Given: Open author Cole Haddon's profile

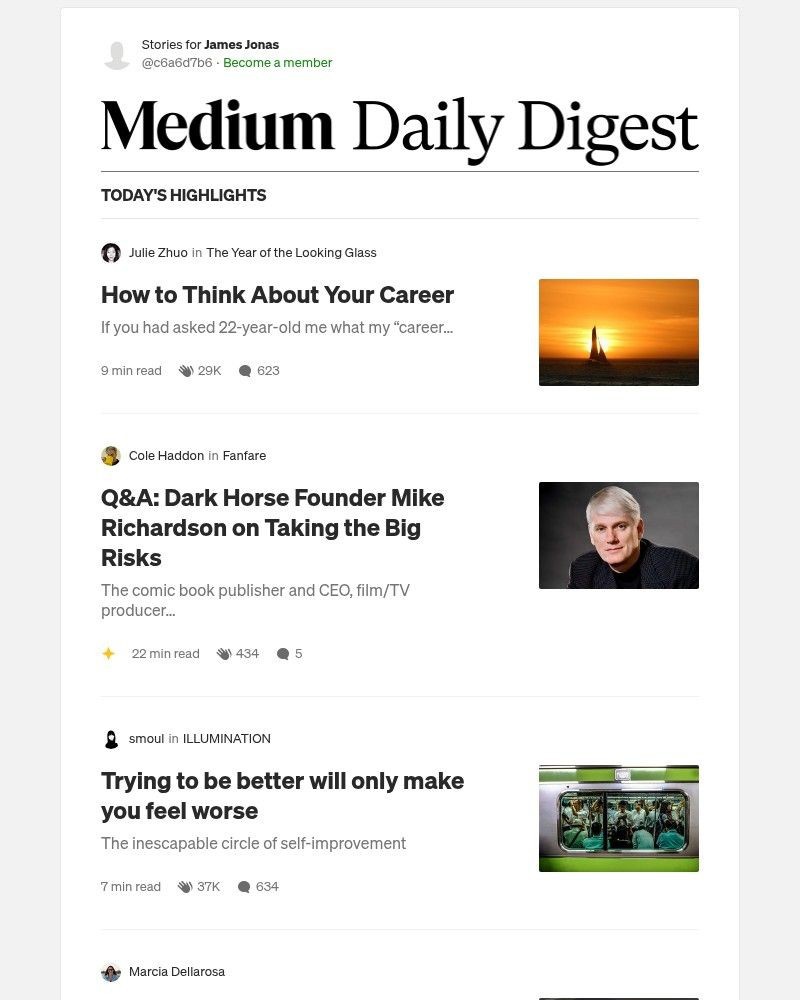Looking at the screenshot, I should pos(166,456).
